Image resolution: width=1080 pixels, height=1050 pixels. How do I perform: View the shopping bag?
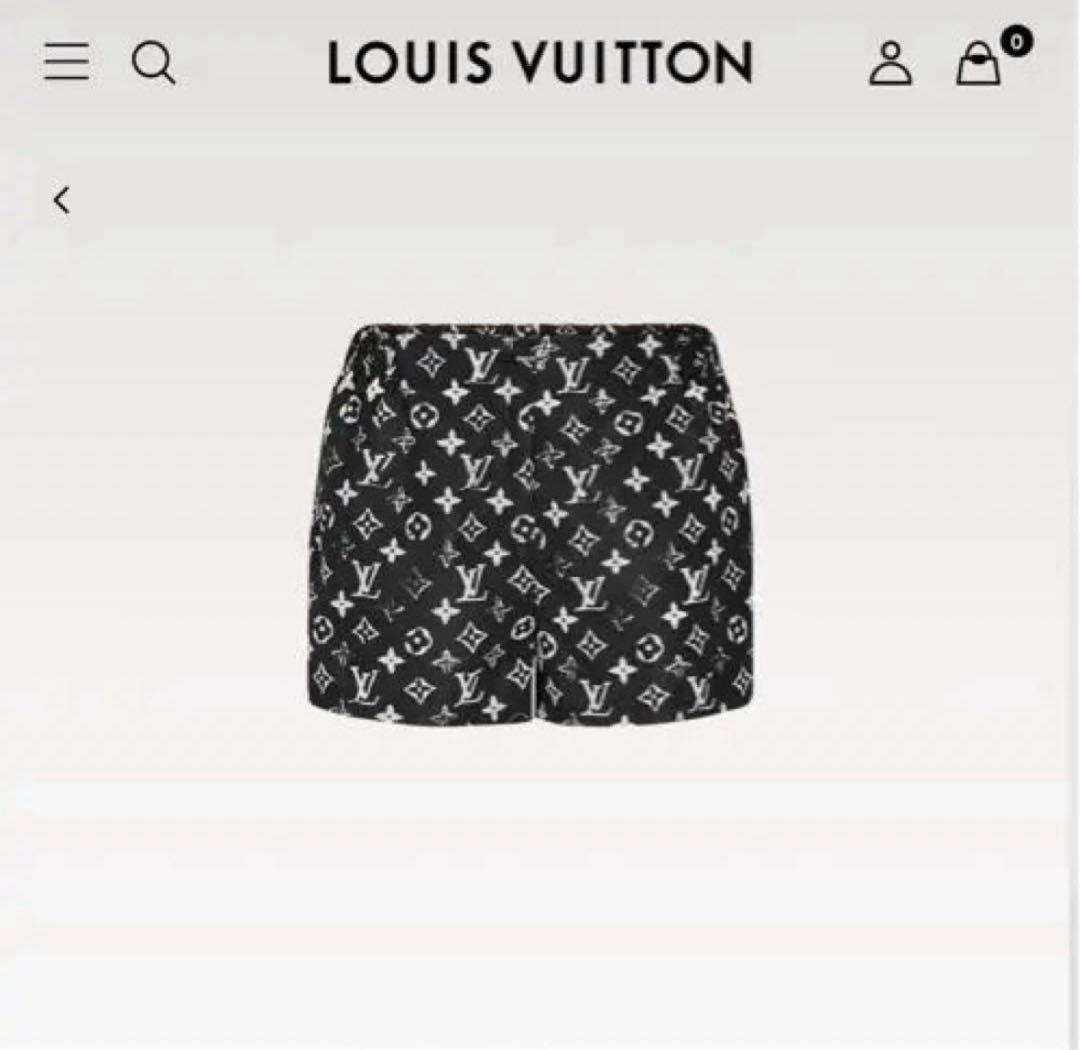pyautogui.click(x=978, y=65)
